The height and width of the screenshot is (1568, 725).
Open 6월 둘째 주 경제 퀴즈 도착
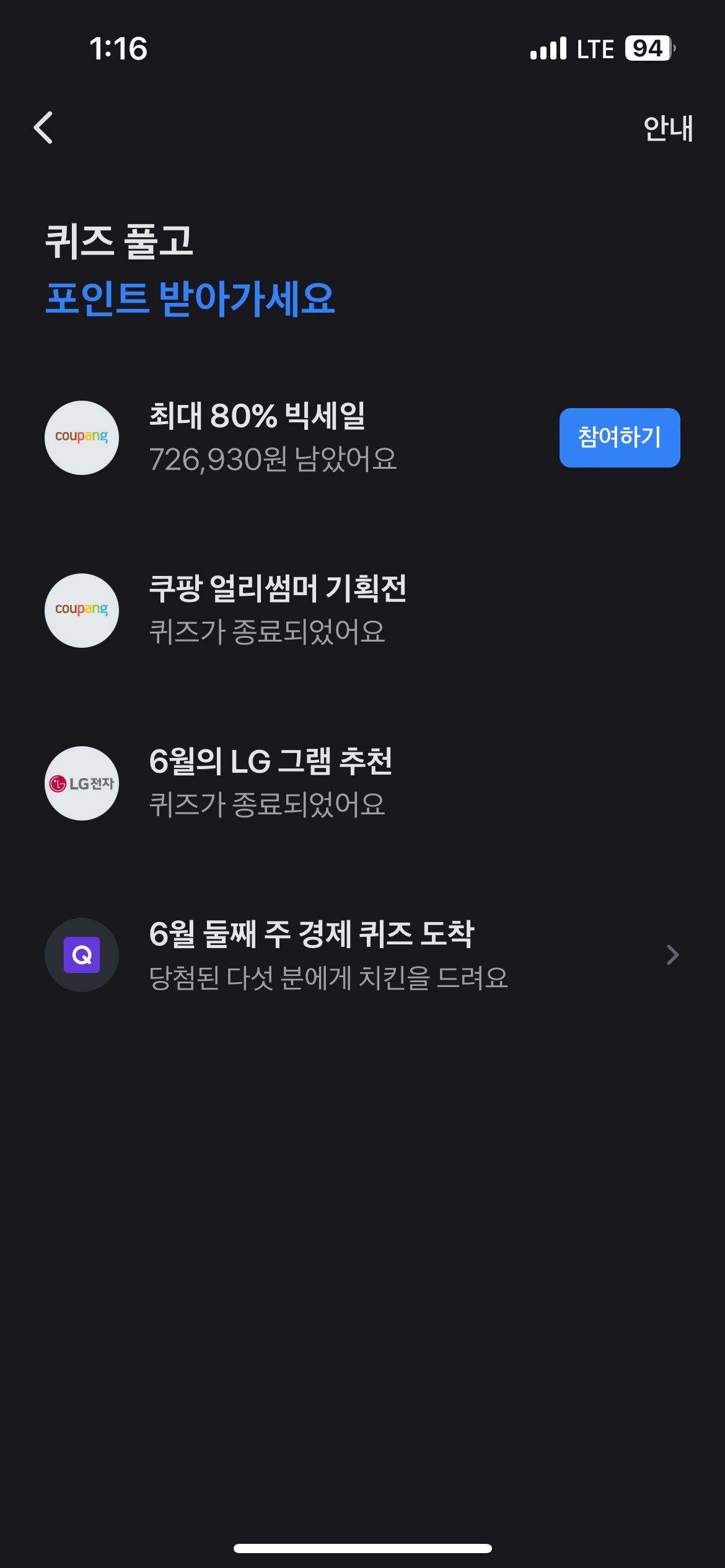click(x=362, y=955)
